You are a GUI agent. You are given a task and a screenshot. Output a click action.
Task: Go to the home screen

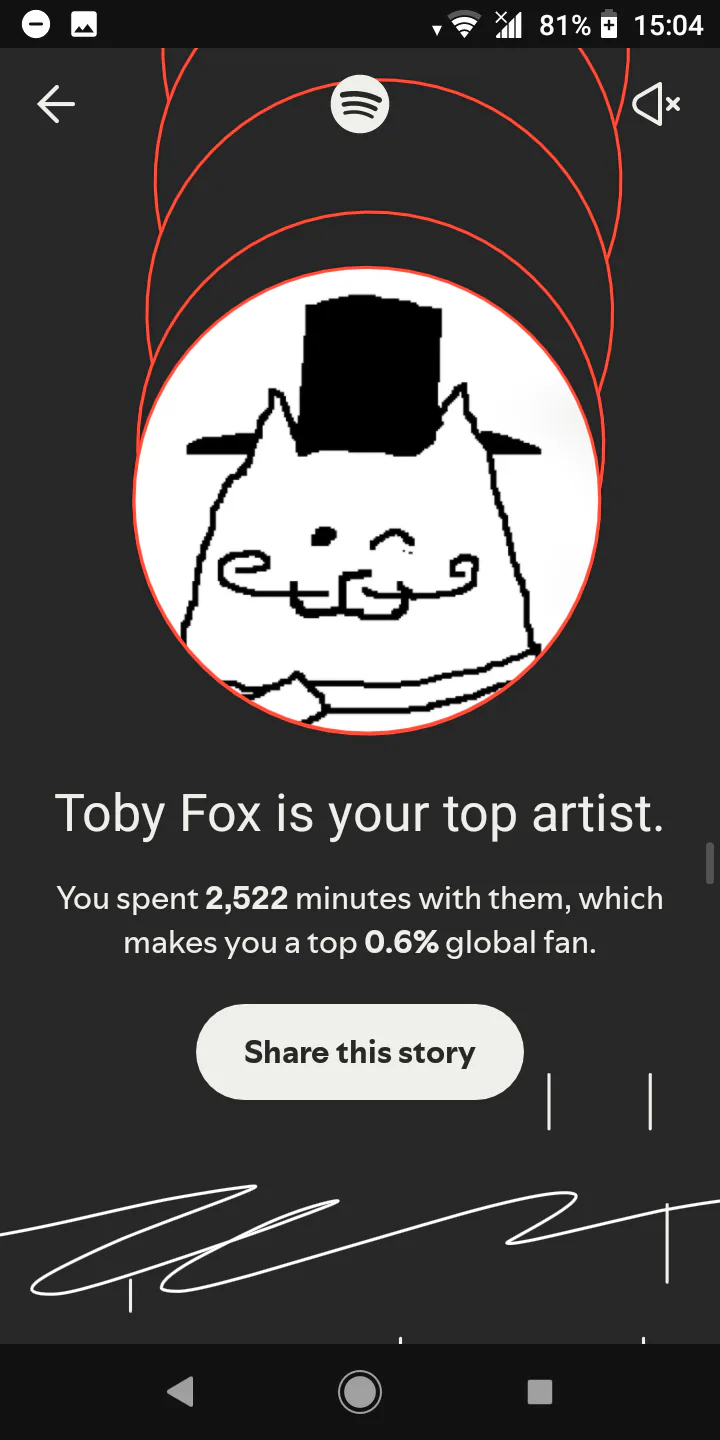click(x=360, y=1392)
